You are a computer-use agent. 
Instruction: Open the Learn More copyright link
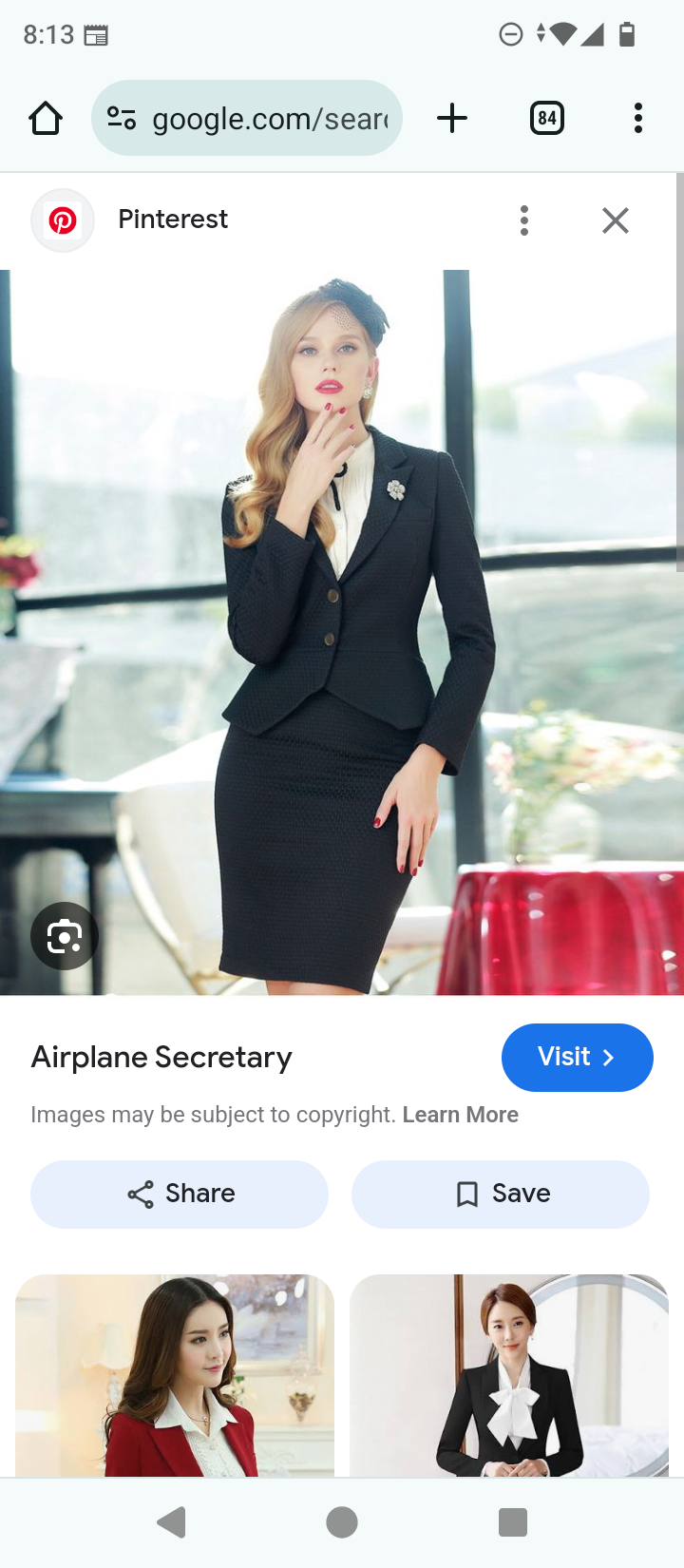pos(461,1115)
